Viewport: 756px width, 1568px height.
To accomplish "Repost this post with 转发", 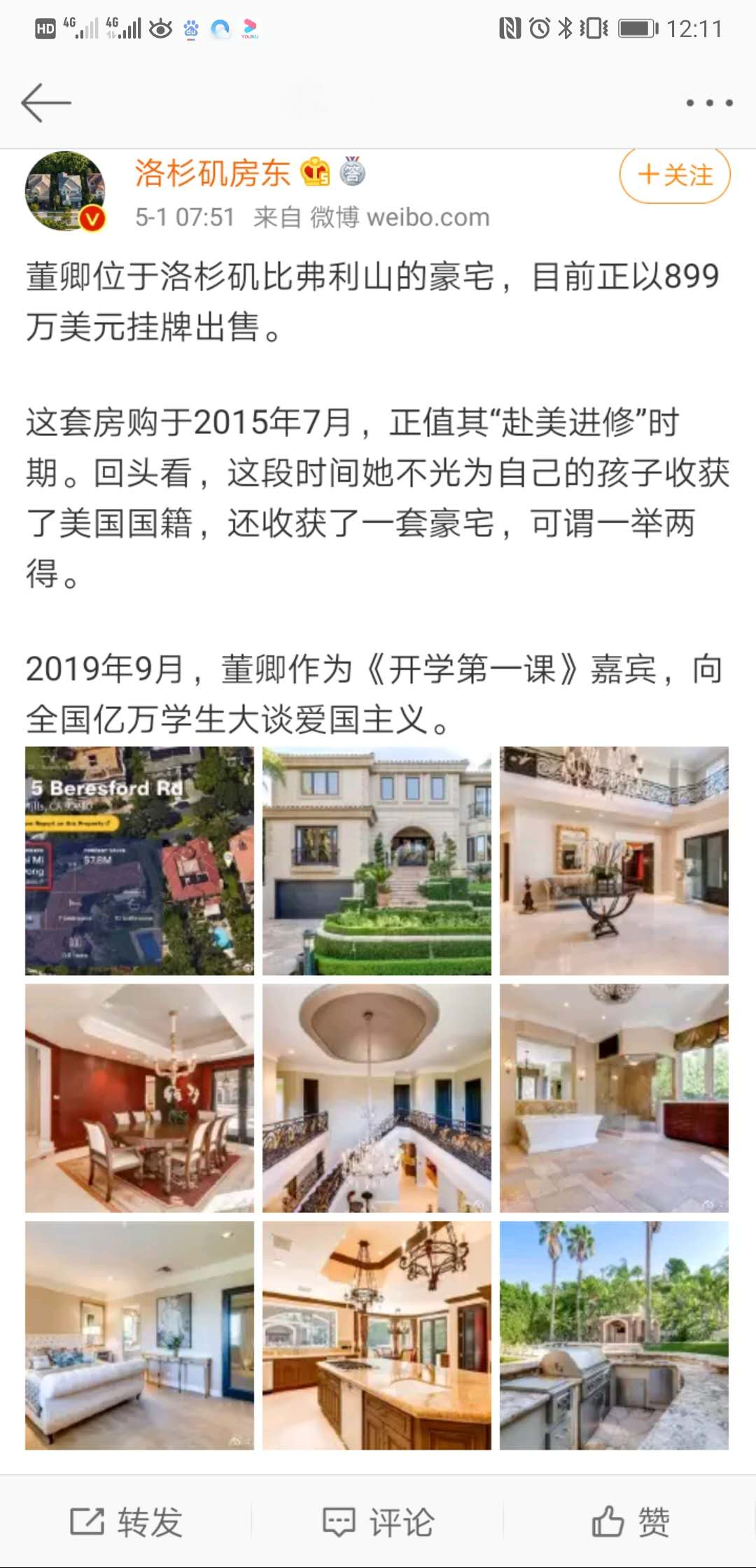I will pos(127,1522).
